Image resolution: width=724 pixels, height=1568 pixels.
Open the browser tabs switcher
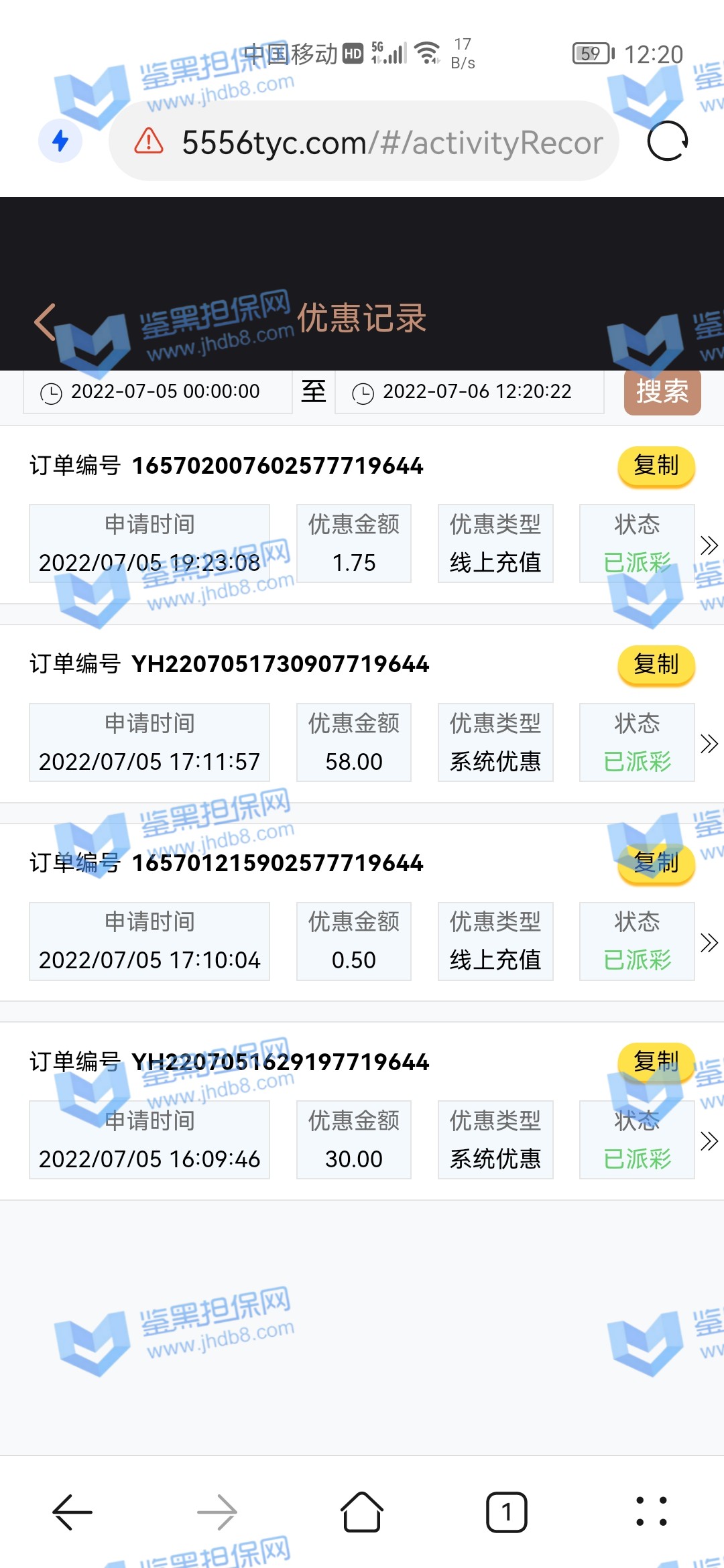(x=506, y=1512)
